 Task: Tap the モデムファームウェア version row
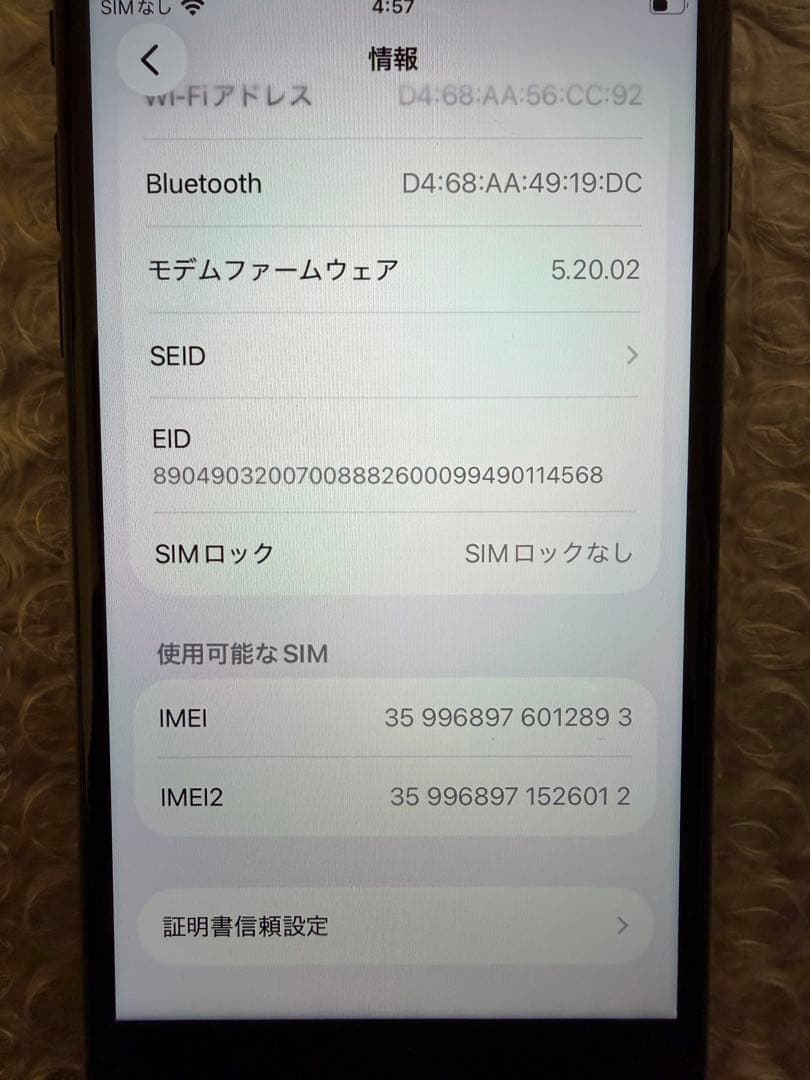(x=395, y=269)
